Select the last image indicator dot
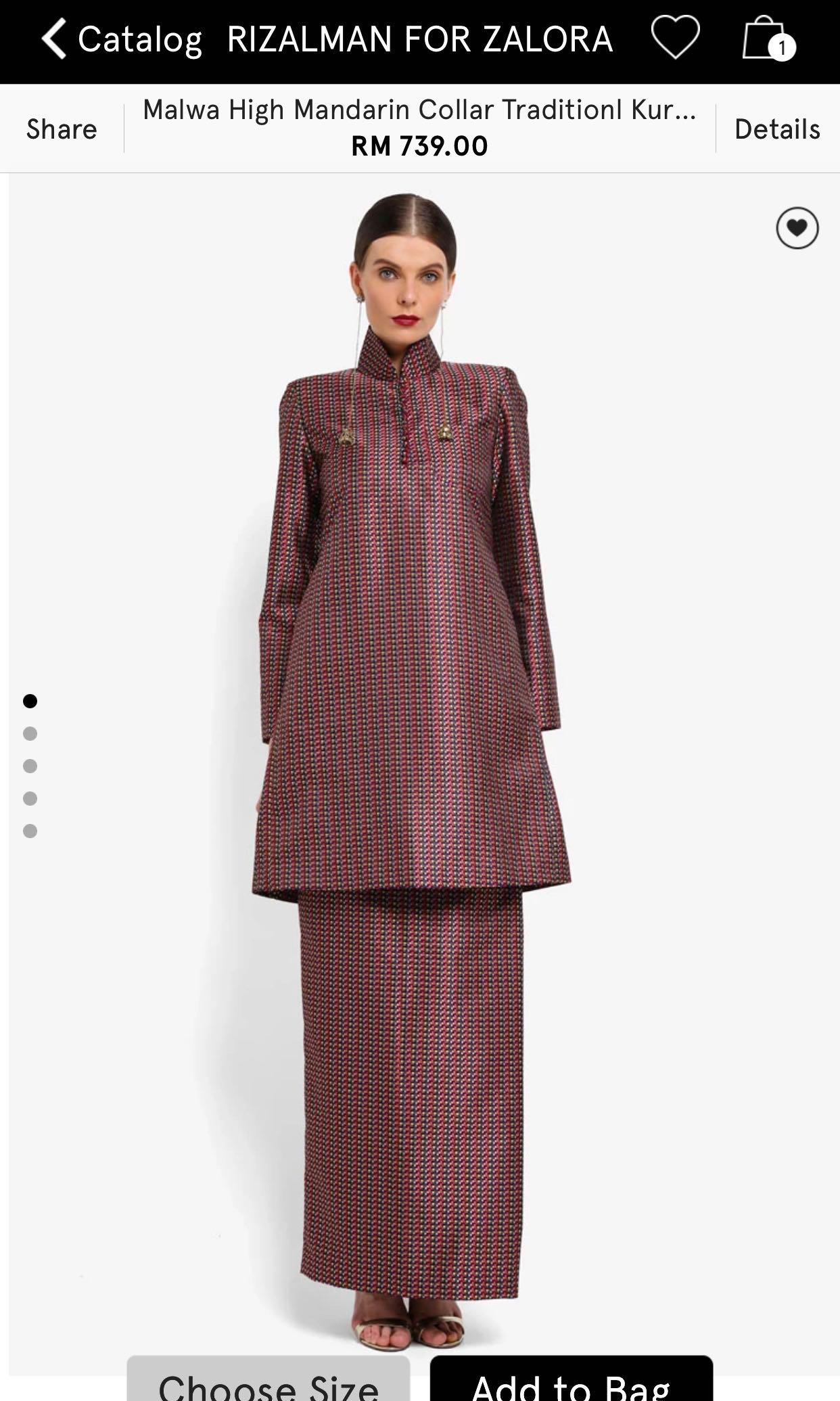Screen dimensions: 840x1401 [x=30, y=831]
